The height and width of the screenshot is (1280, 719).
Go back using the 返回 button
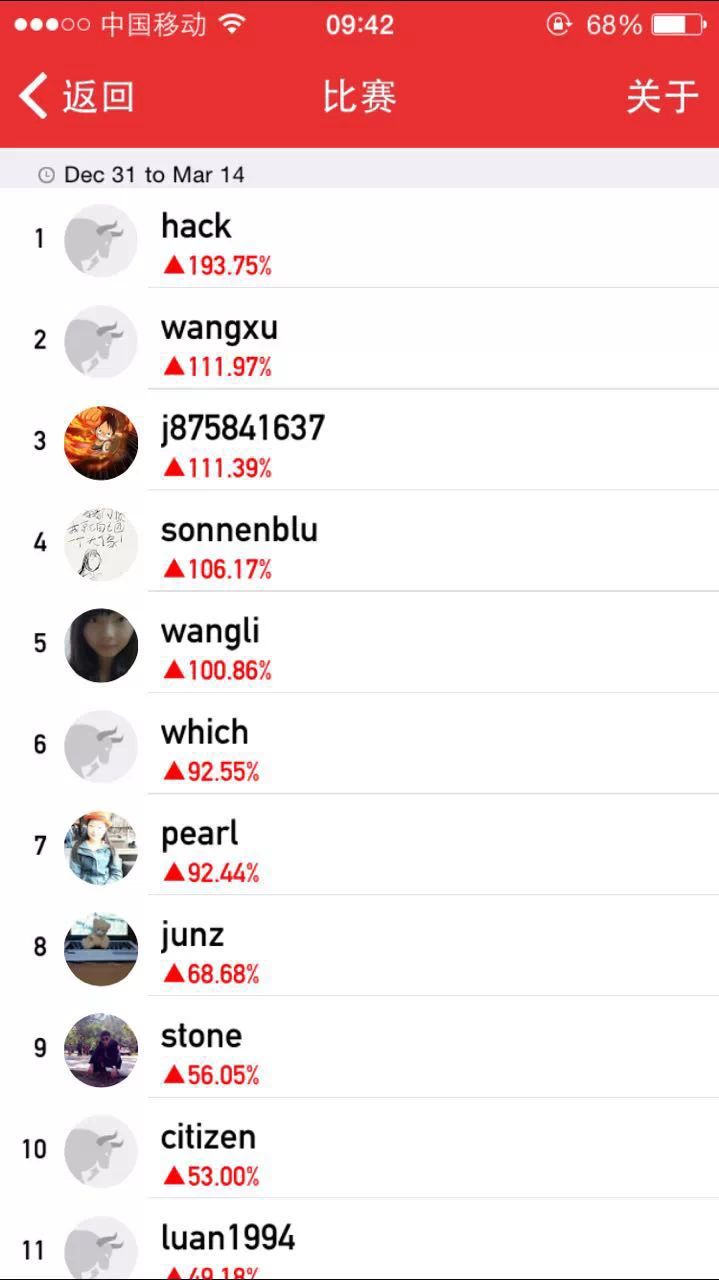coord(76,97)
